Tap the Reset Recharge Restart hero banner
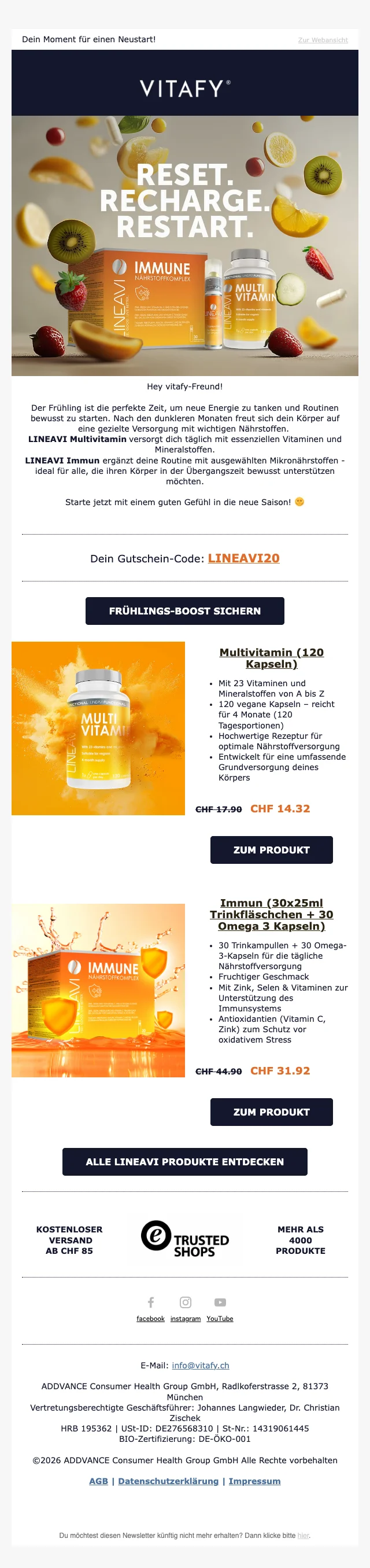 coord(184,245)
